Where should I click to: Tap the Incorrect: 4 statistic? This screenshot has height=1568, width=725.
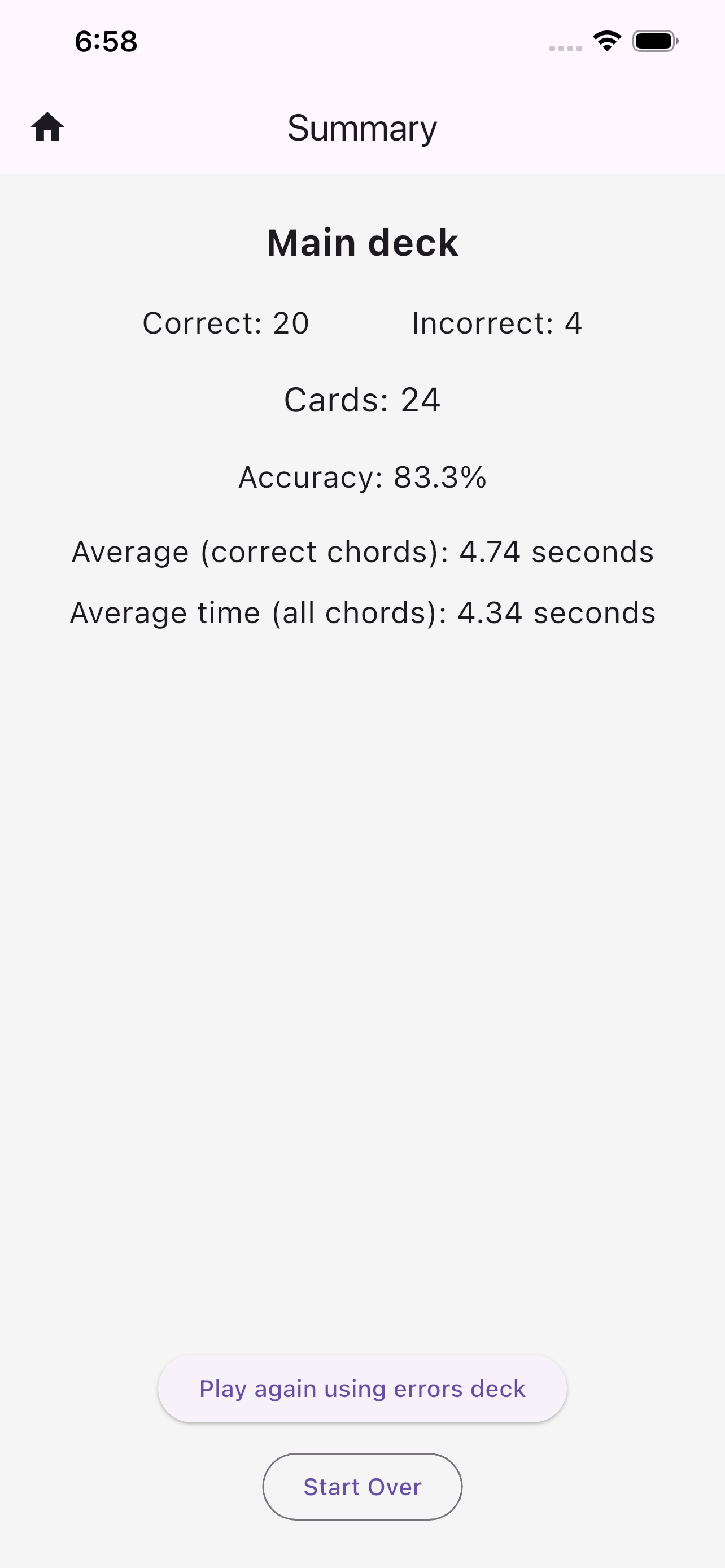(x=497, y=323)
